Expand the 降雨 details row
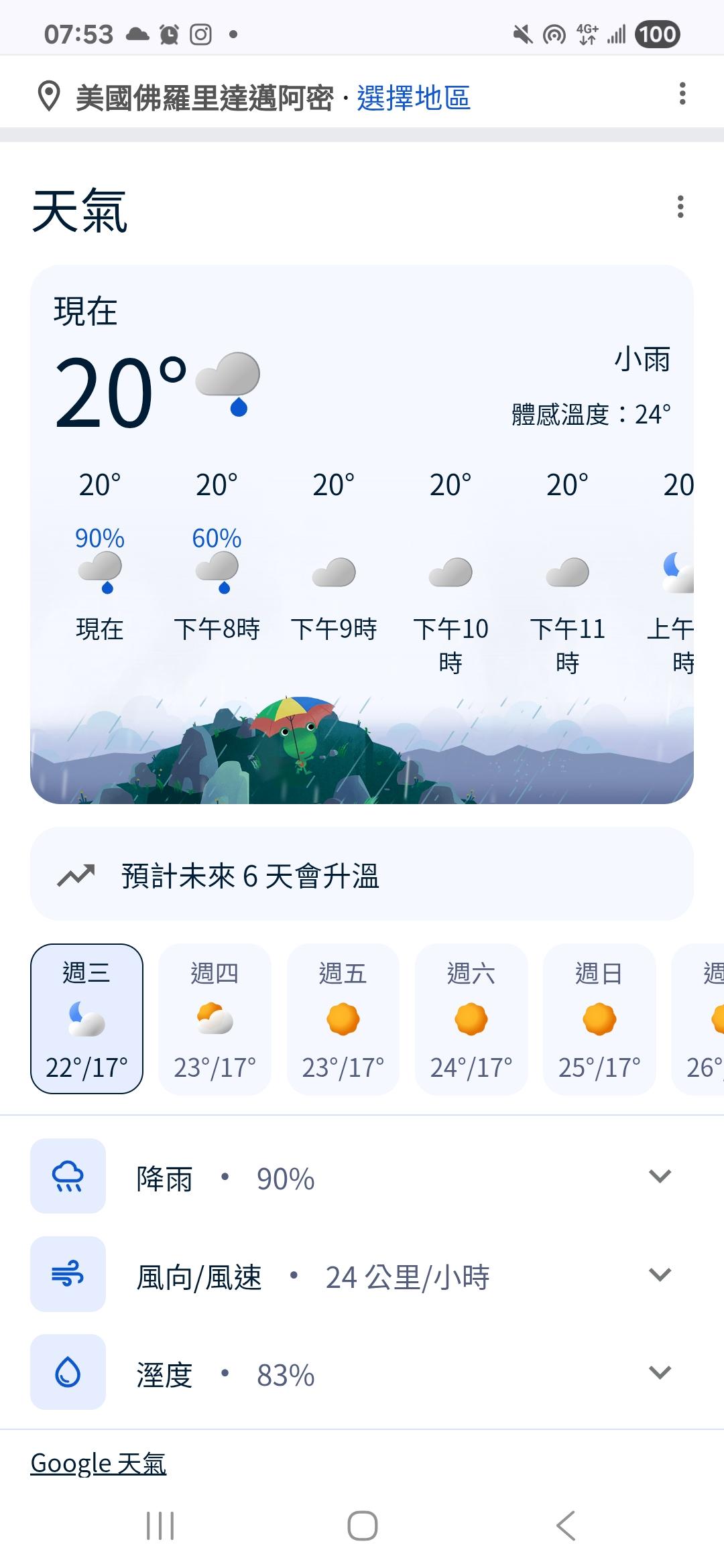This screenshot has height=1568, width=724. 660,1177
